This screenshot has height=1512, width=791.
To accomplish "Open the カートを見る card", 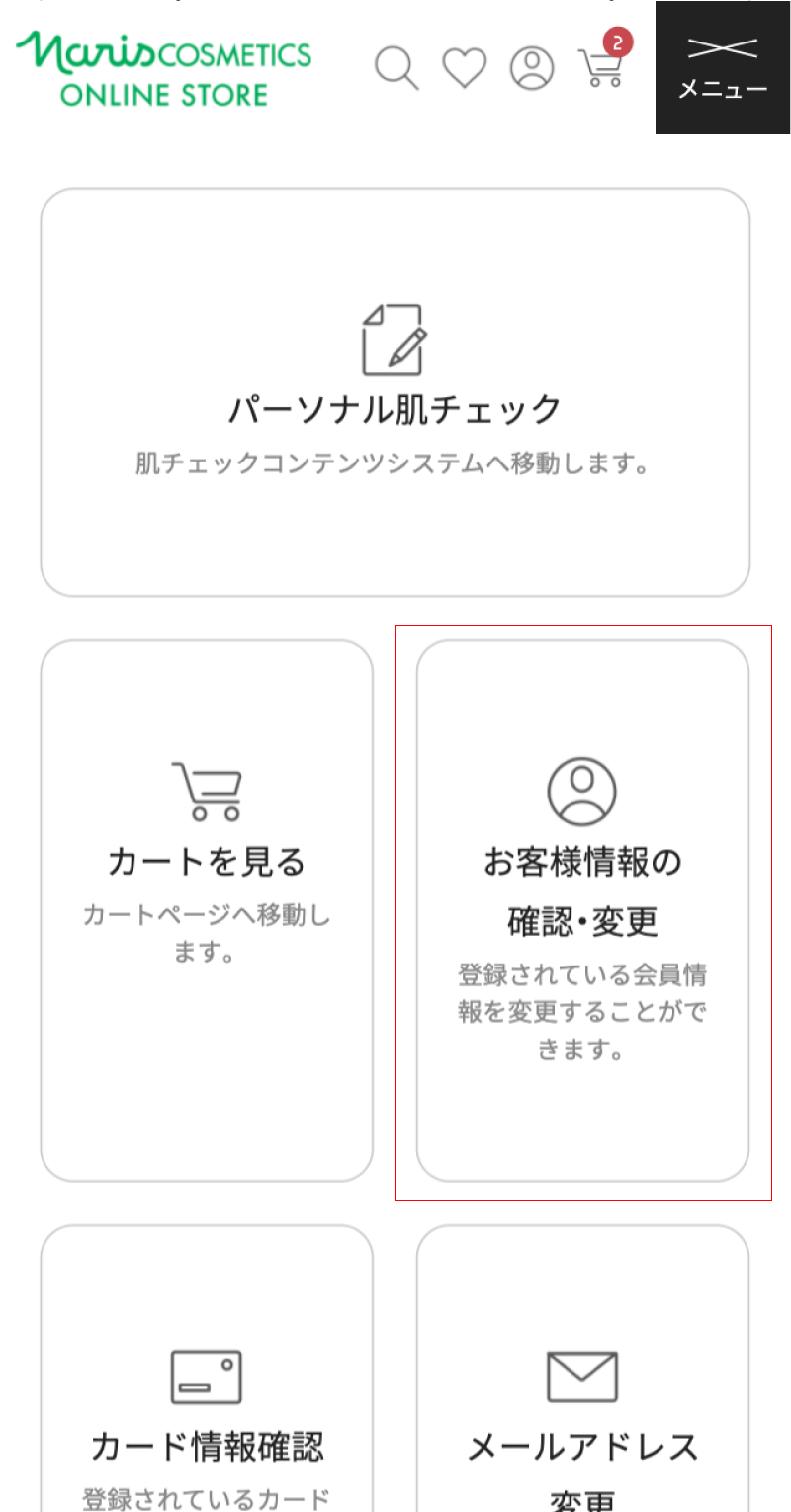I will click(207, 910).
